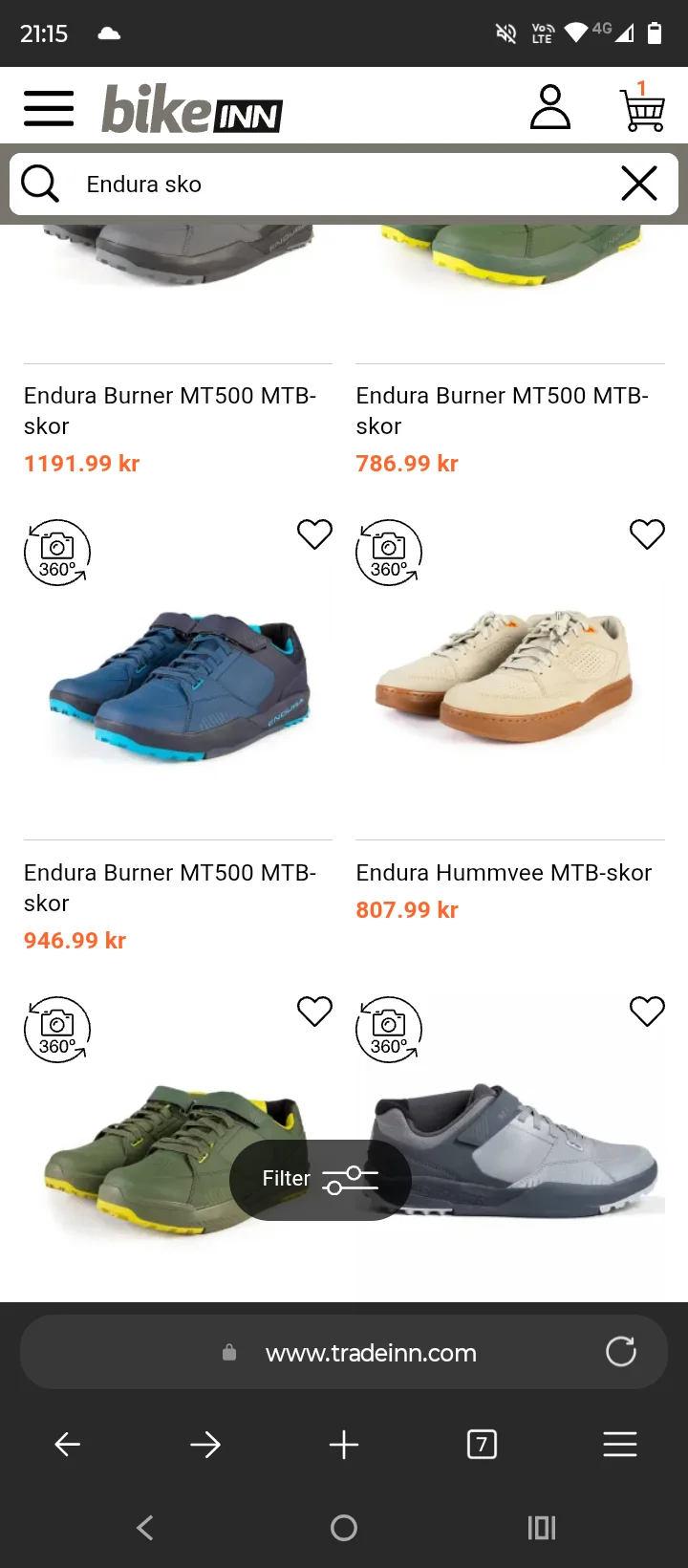Reload the page in the browser
The width and height of the screenshot is (688, 1568).
(621, 1352)
